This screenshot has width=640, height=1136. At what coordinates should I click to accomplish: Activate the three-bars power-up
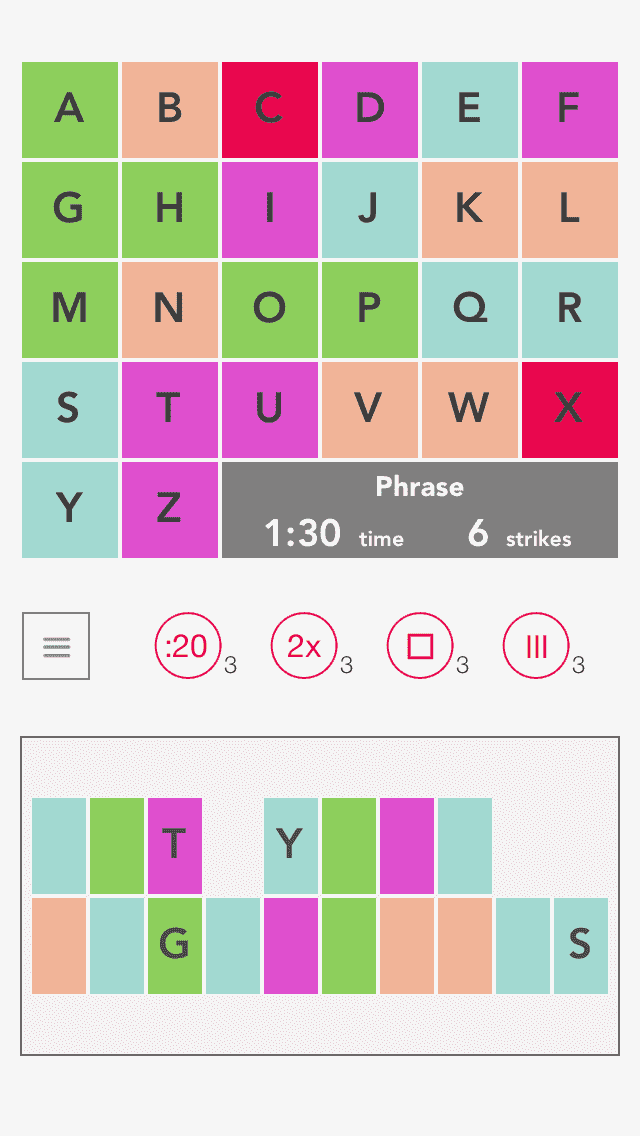click(x=536, y=646)
